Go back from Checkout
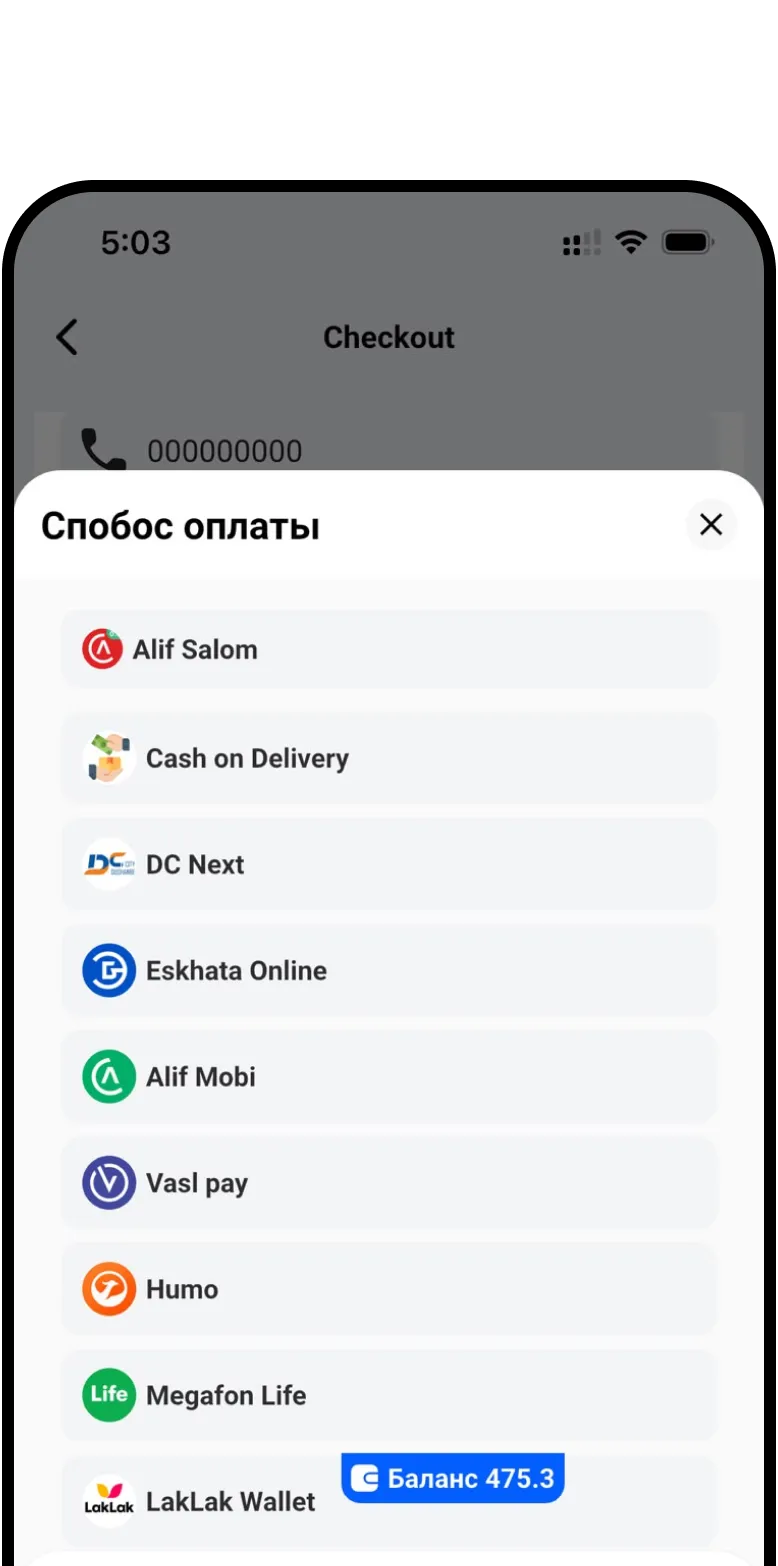This screenshot has height=1566, width=778. [x=67, y=337]
